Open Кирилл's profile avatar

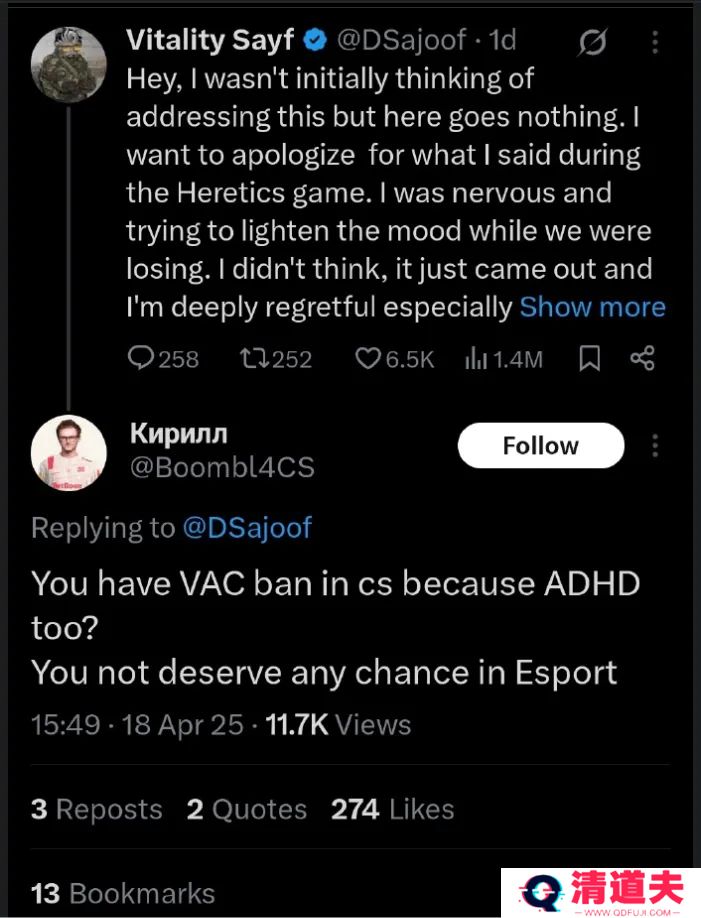[x=68, y=451]
